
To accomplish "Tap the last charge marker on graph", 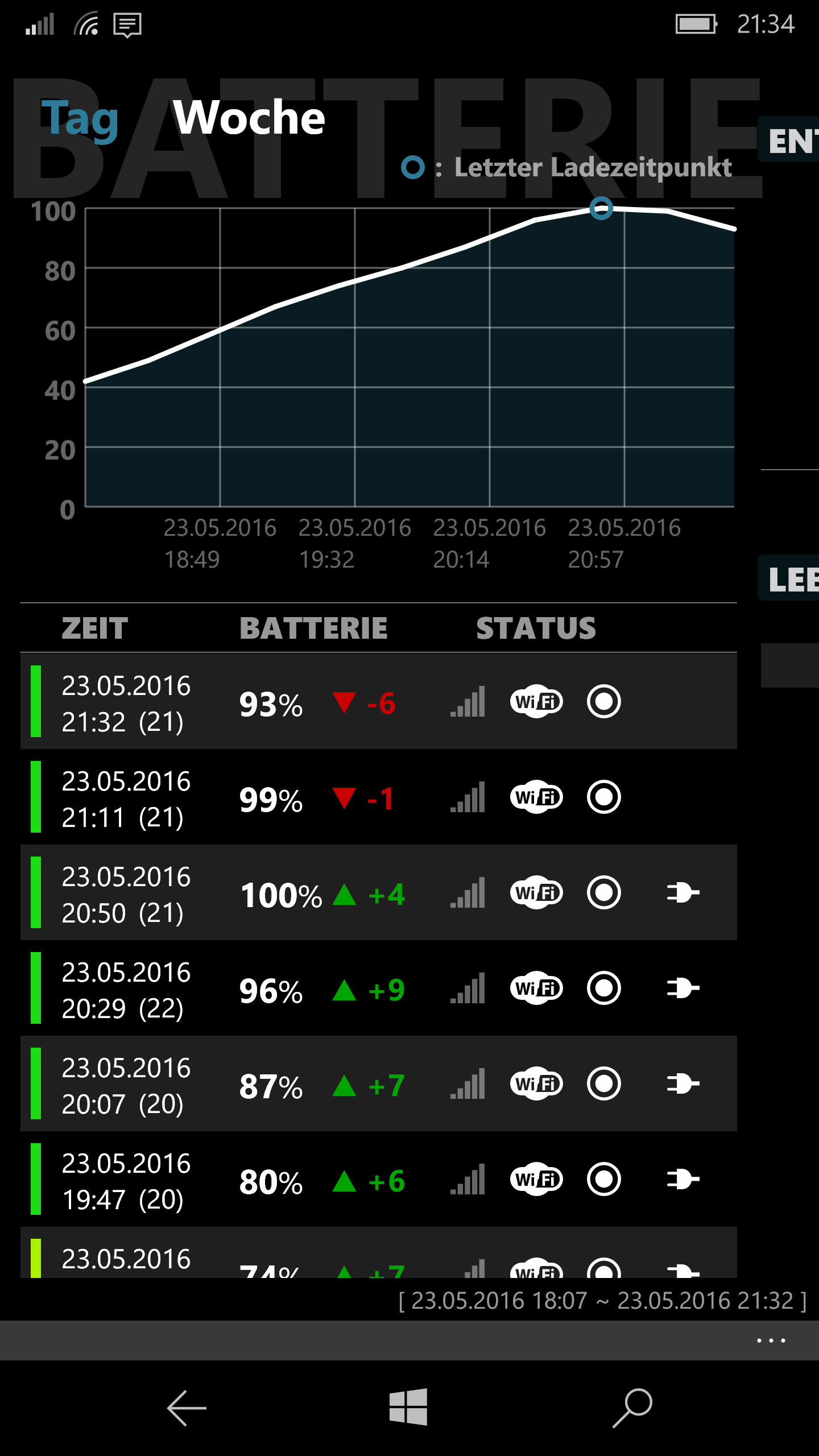I will pyautogui.click(x=601, y=208).
